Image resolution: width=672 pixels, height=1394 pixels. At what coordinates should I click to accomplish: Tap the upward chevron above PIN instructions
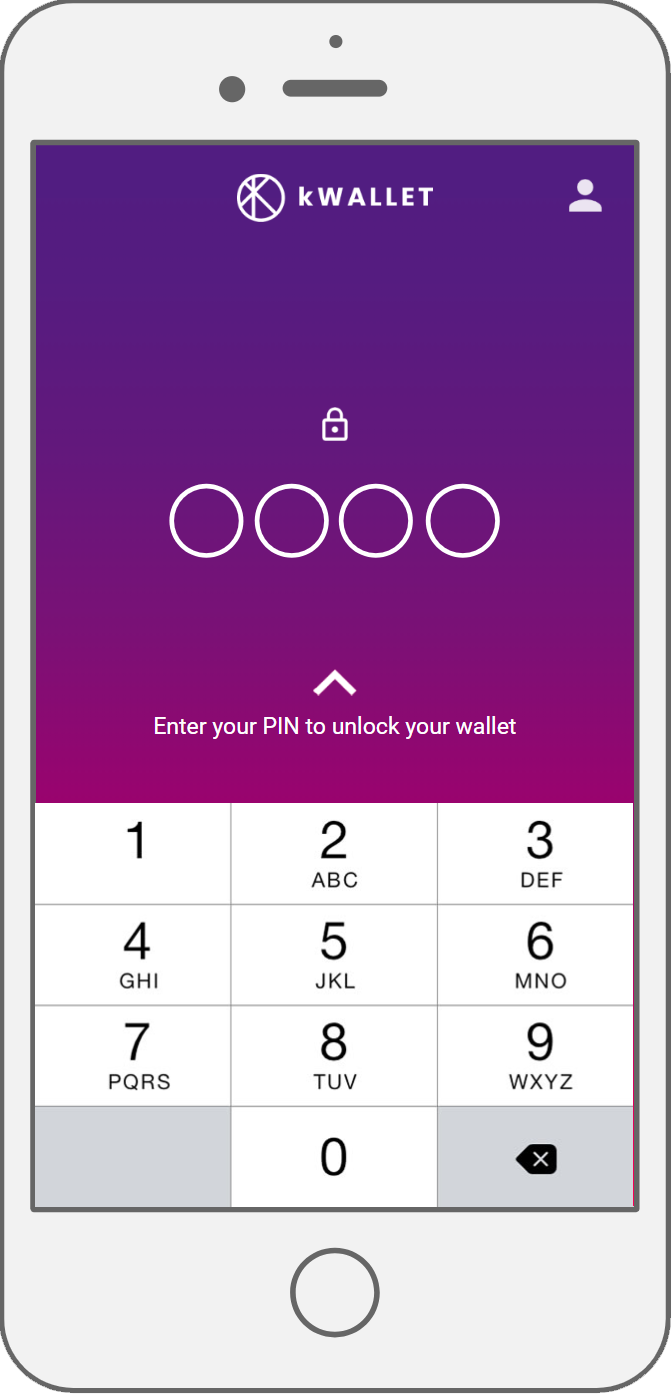click(x=335, y=684)
